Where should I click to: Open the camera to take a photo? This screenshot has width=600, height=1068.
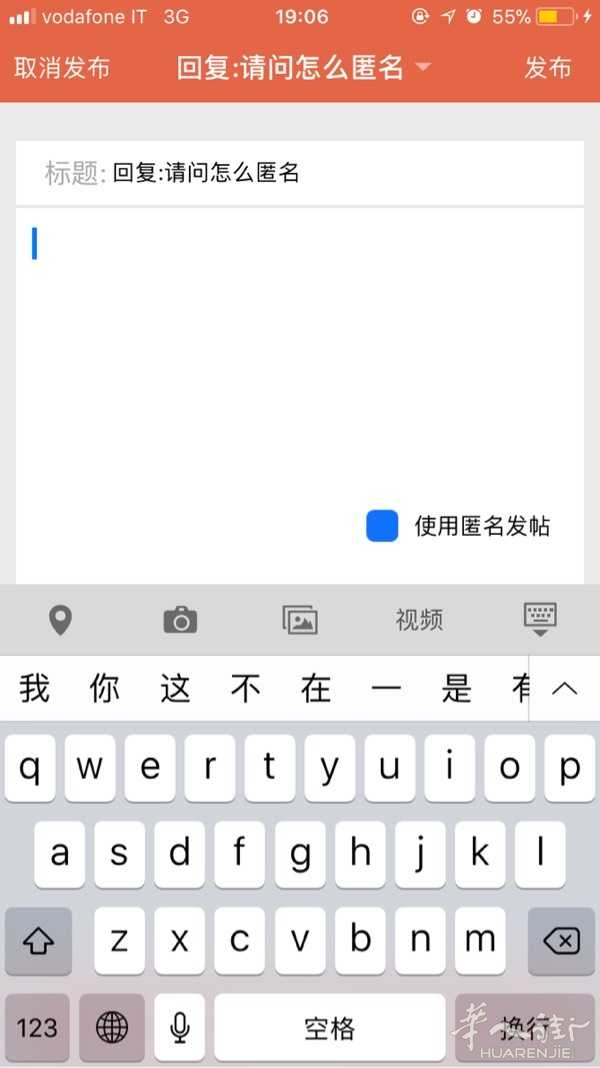(180, 620)
